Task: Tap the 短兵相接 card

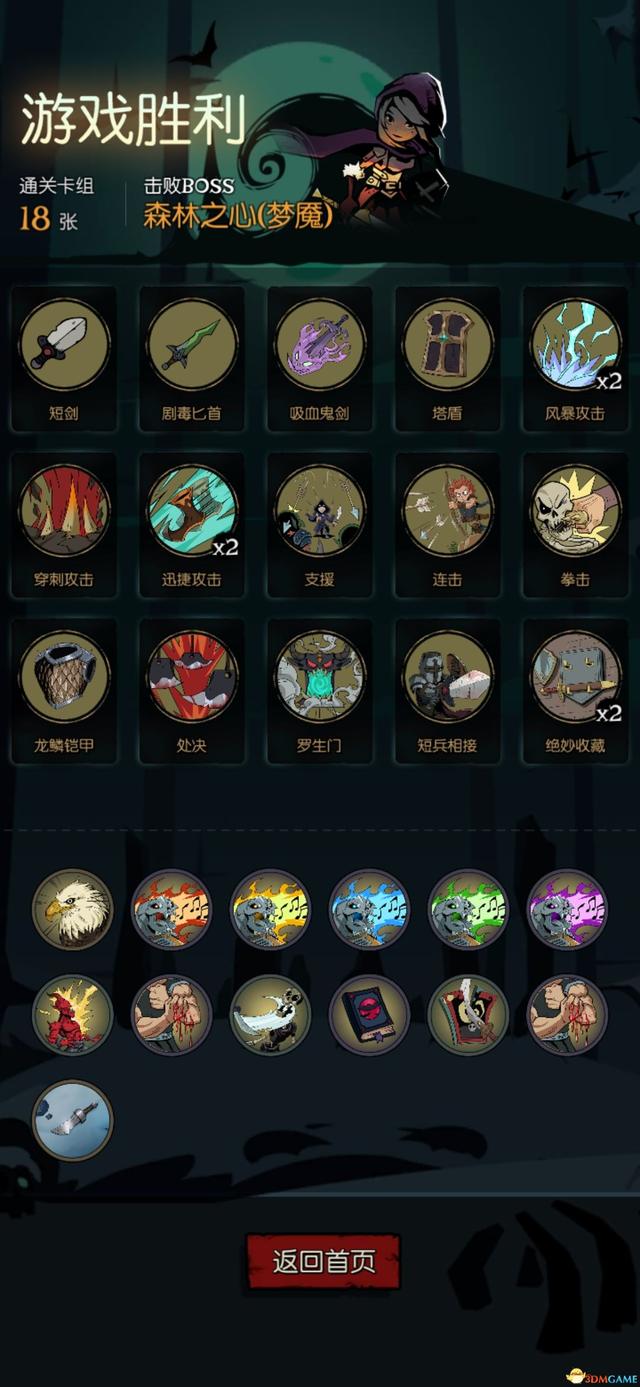Action: (447, 677)
